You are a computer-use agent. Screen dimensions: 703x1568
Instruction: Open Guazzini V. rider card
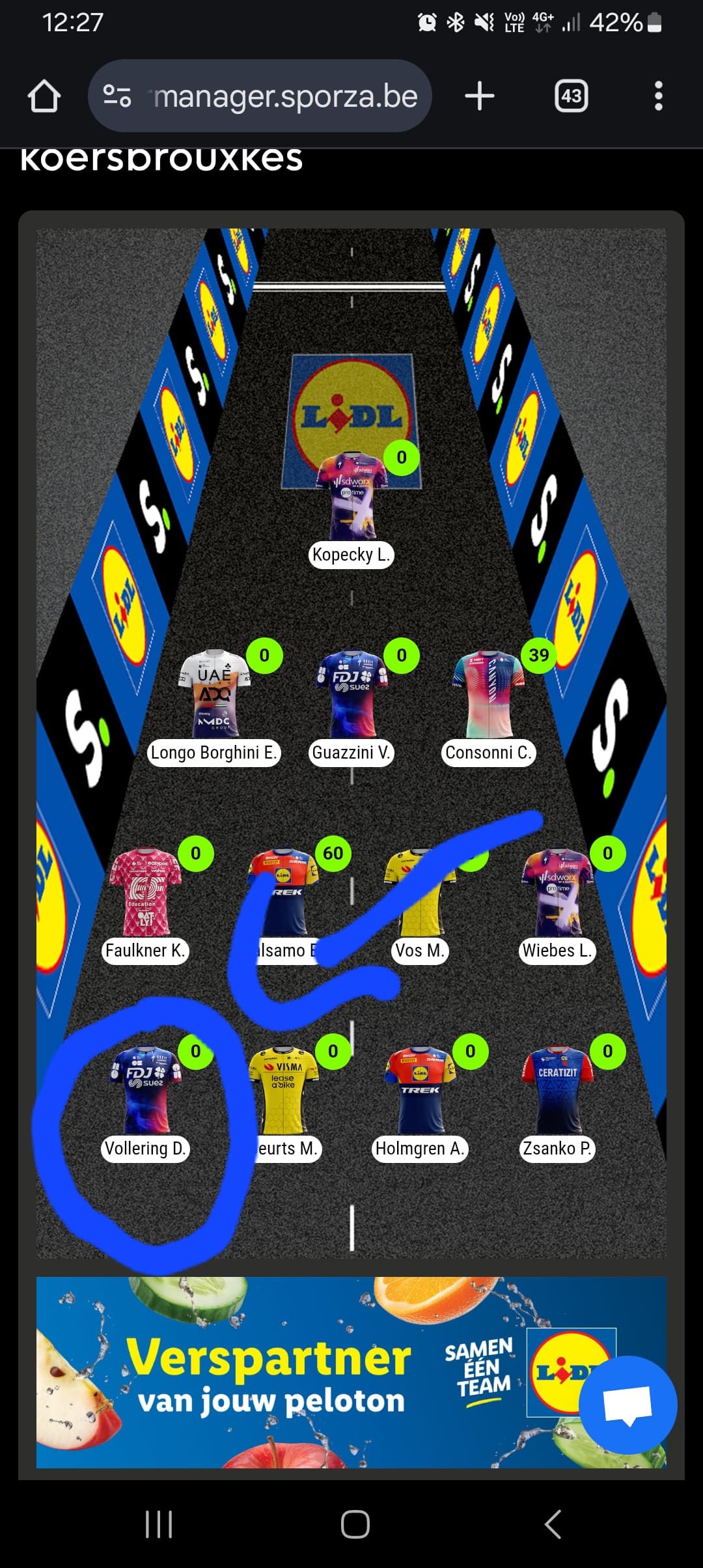351,707
